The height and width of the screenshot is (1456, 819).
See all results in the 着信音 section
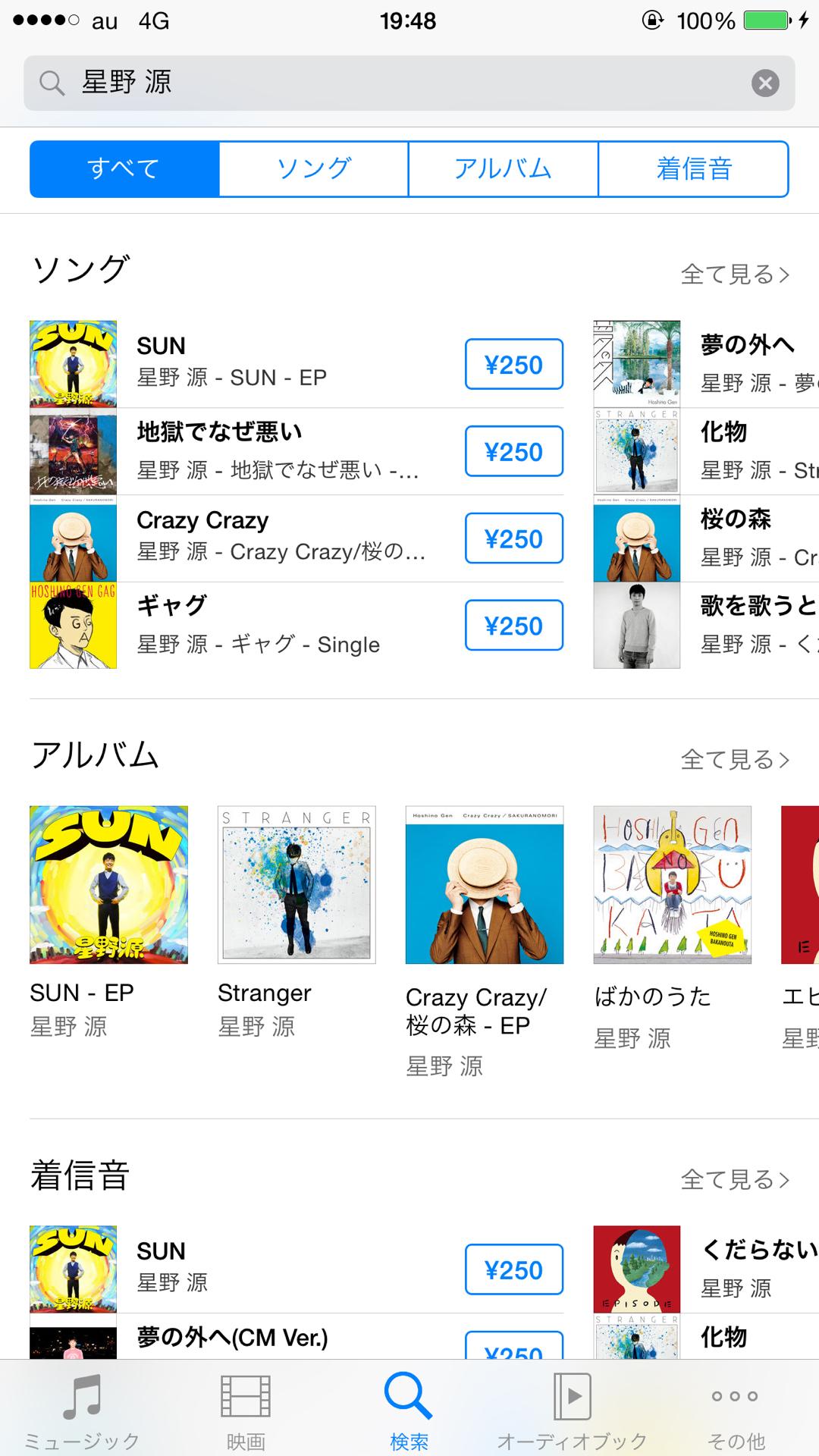[x=734, y=1179]
